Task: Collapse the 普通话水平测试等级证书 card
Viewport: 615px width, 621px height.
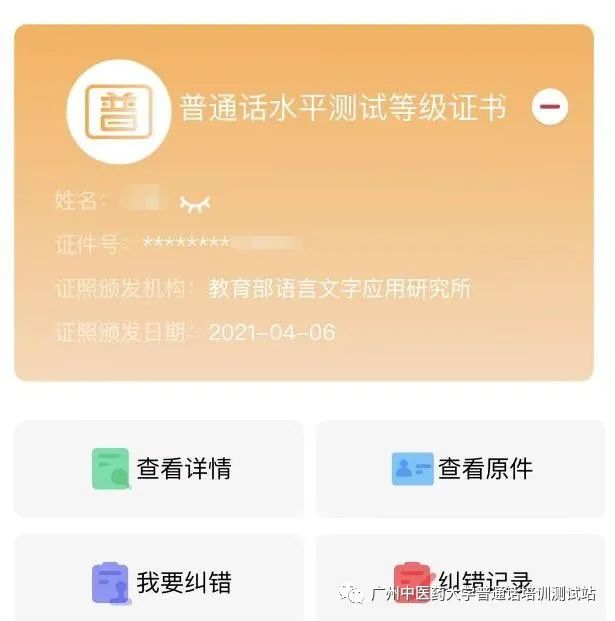Action: pyautogui.click(x=550, y=106)
